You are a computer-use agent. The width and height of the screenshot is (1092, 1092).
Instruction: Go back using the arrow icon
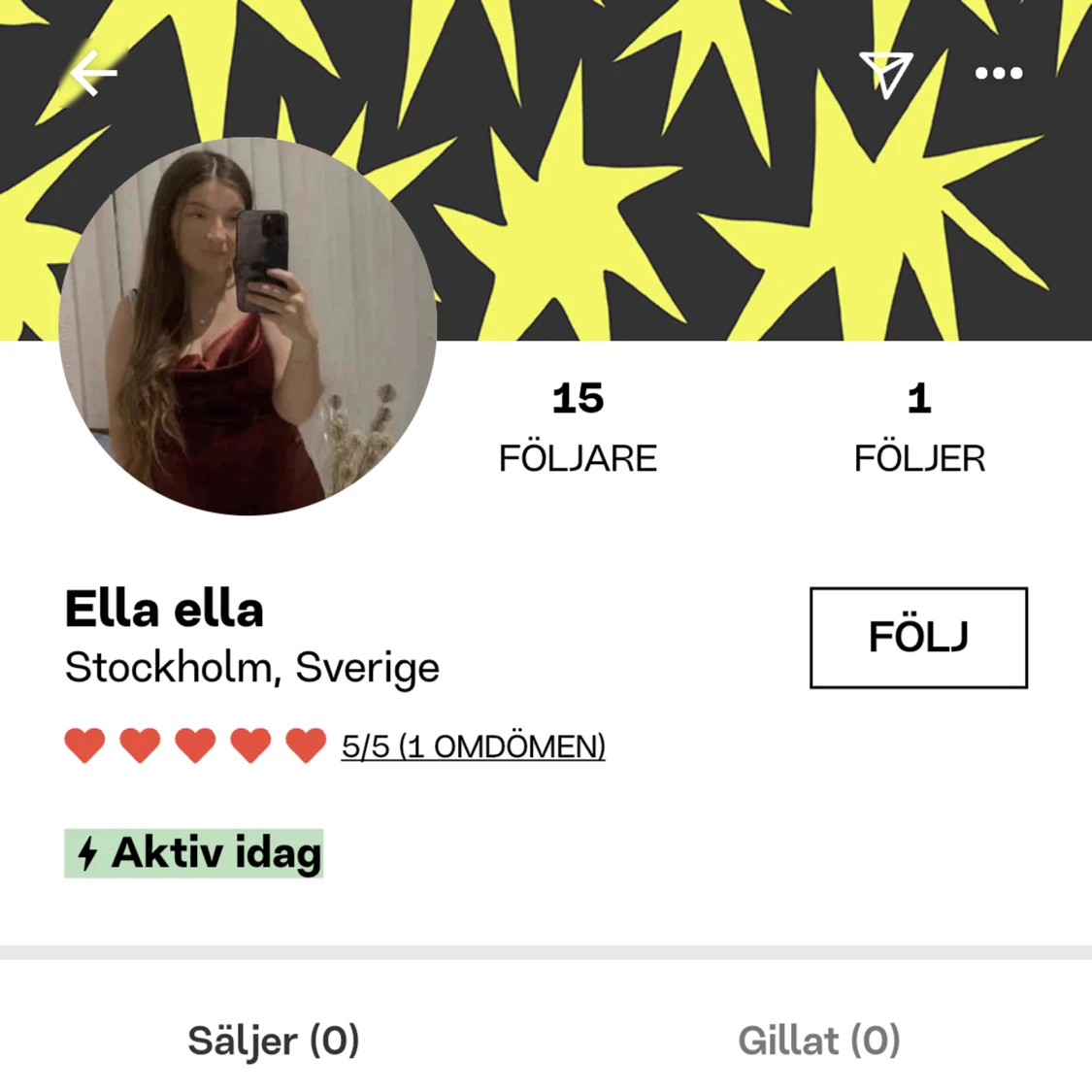[94, 74]
